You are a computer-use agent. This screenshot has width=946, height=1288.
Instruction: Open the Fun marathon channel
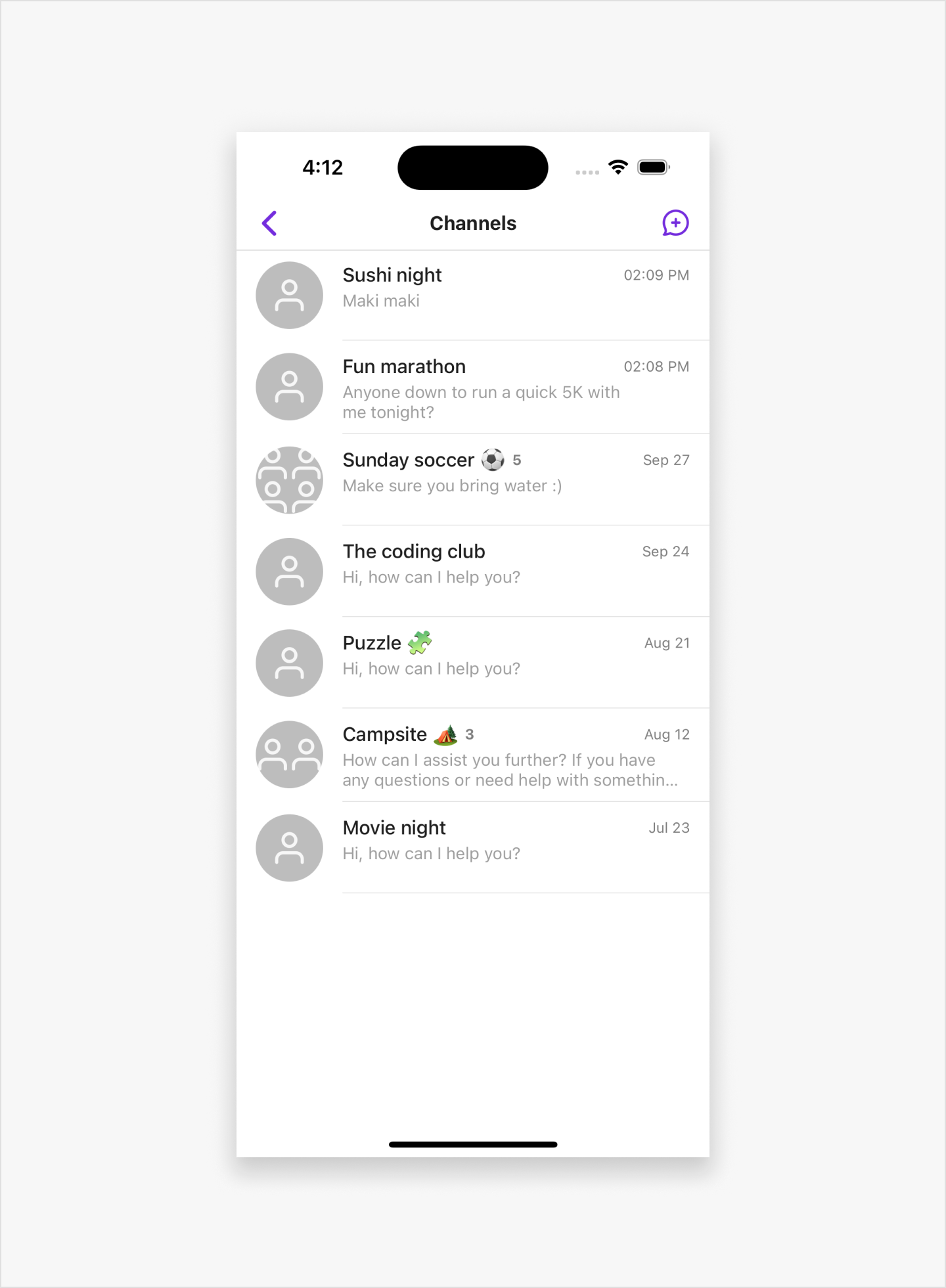(473, 388)
